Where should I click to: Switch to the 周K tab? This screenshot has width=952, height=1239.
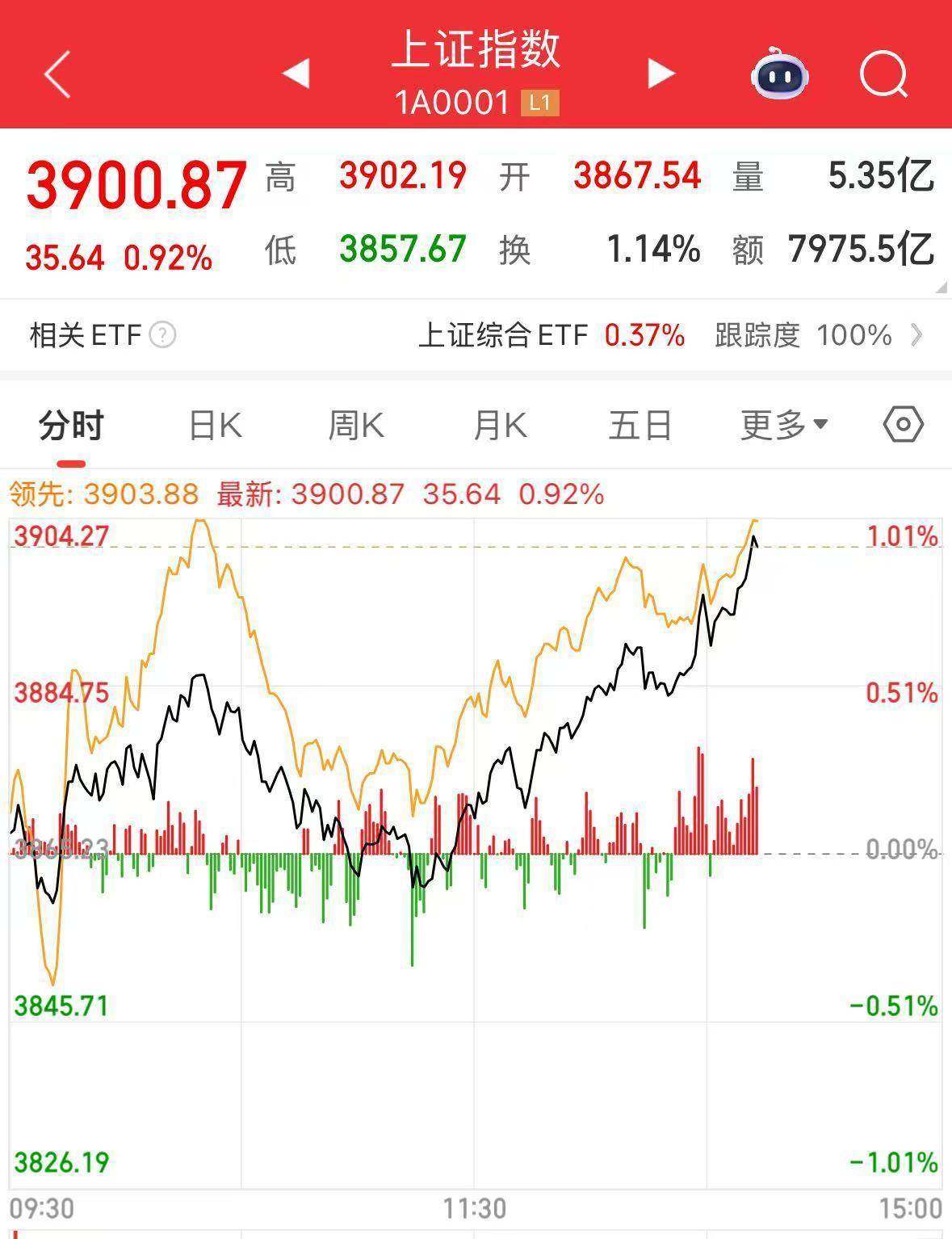click(x=356, y=425)
